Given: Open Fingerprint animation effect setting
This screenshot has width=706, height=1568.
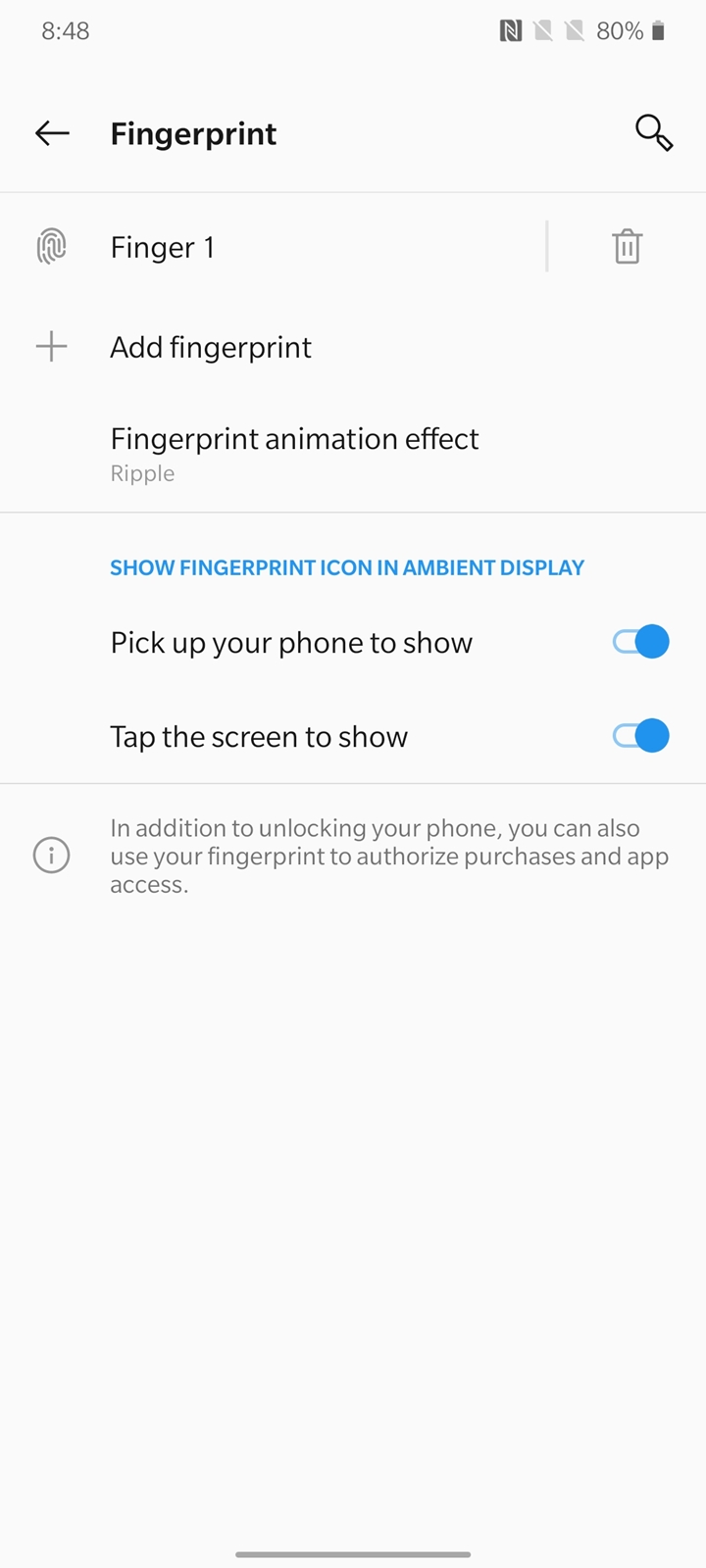Looking at the screenshot, I should point(353,454).
